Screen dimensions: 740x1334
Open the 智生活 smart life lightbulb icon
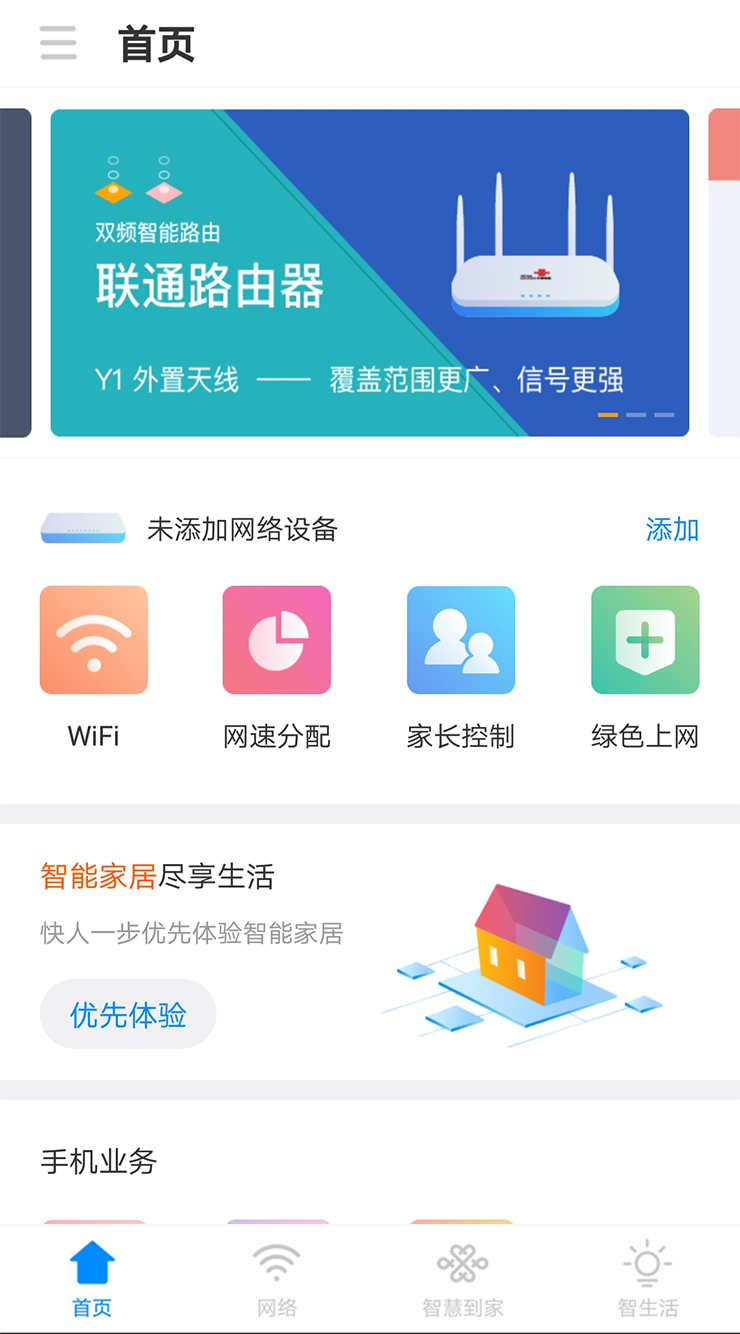point(646,1262)
